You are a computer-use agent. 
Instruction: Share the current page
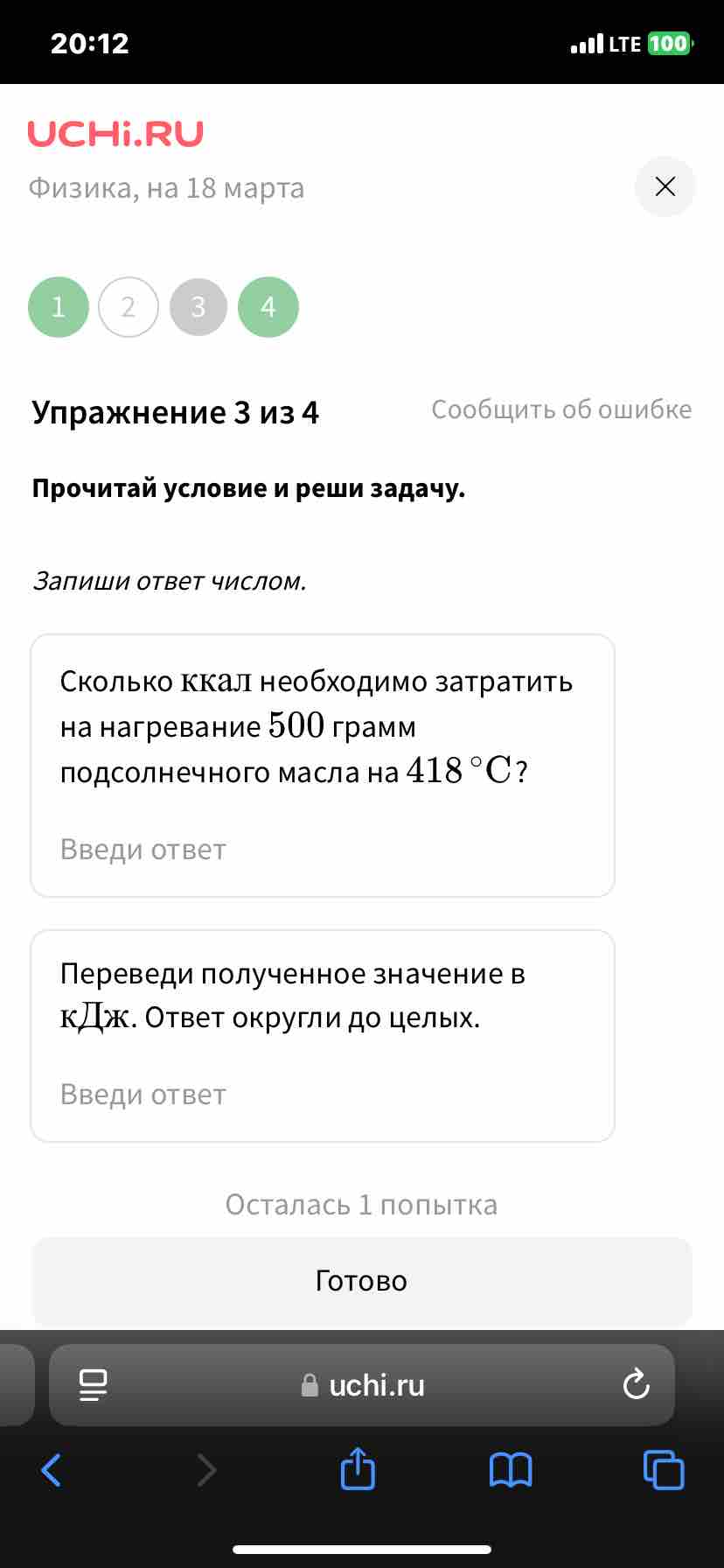tap(358, 1467)
